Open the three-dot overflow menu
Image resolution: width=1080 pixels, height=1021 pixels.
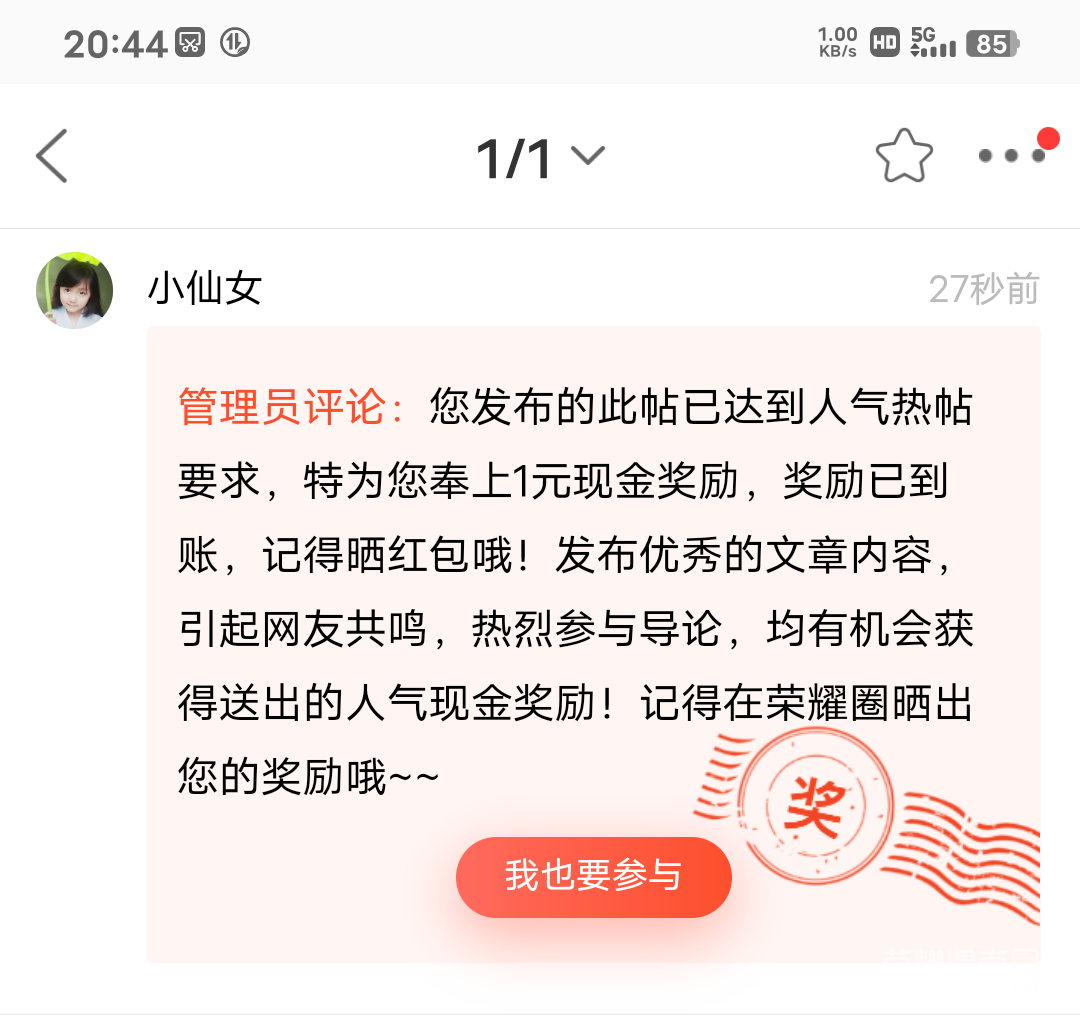(1012, 156)
